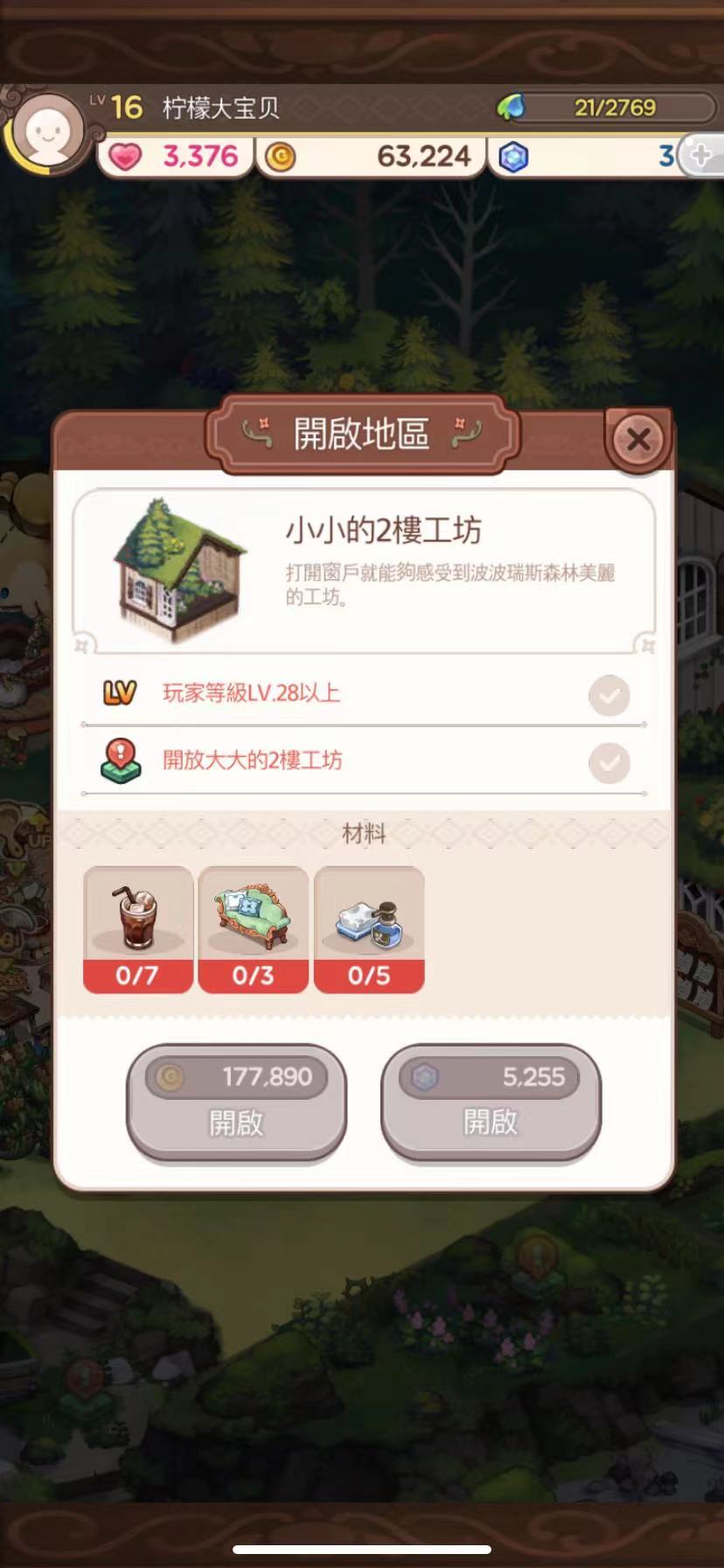
Task: Unlock area with 177,890 coins
Action: click(x=236, y=1102)
